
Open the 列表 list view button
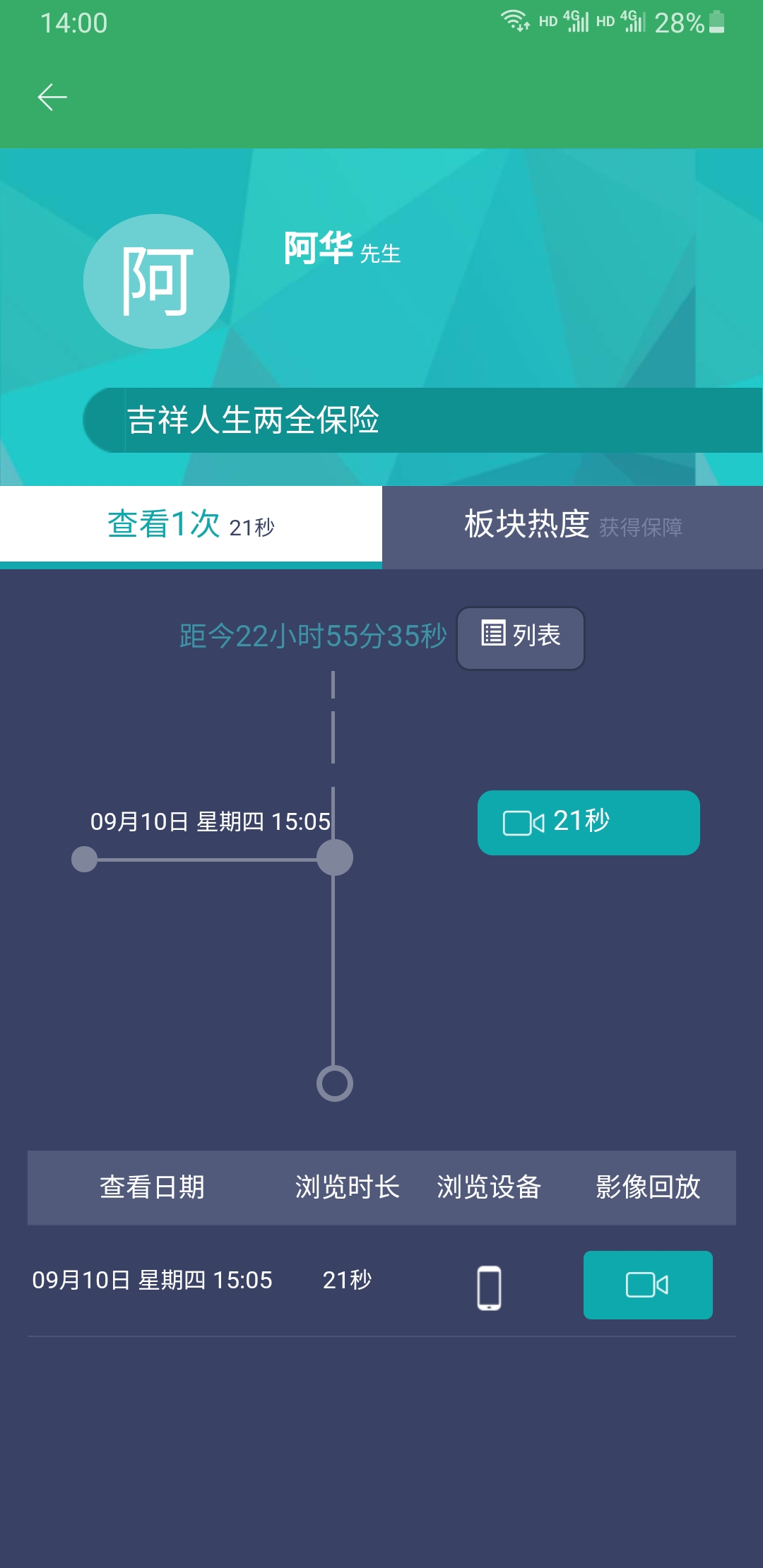point(521,636)
